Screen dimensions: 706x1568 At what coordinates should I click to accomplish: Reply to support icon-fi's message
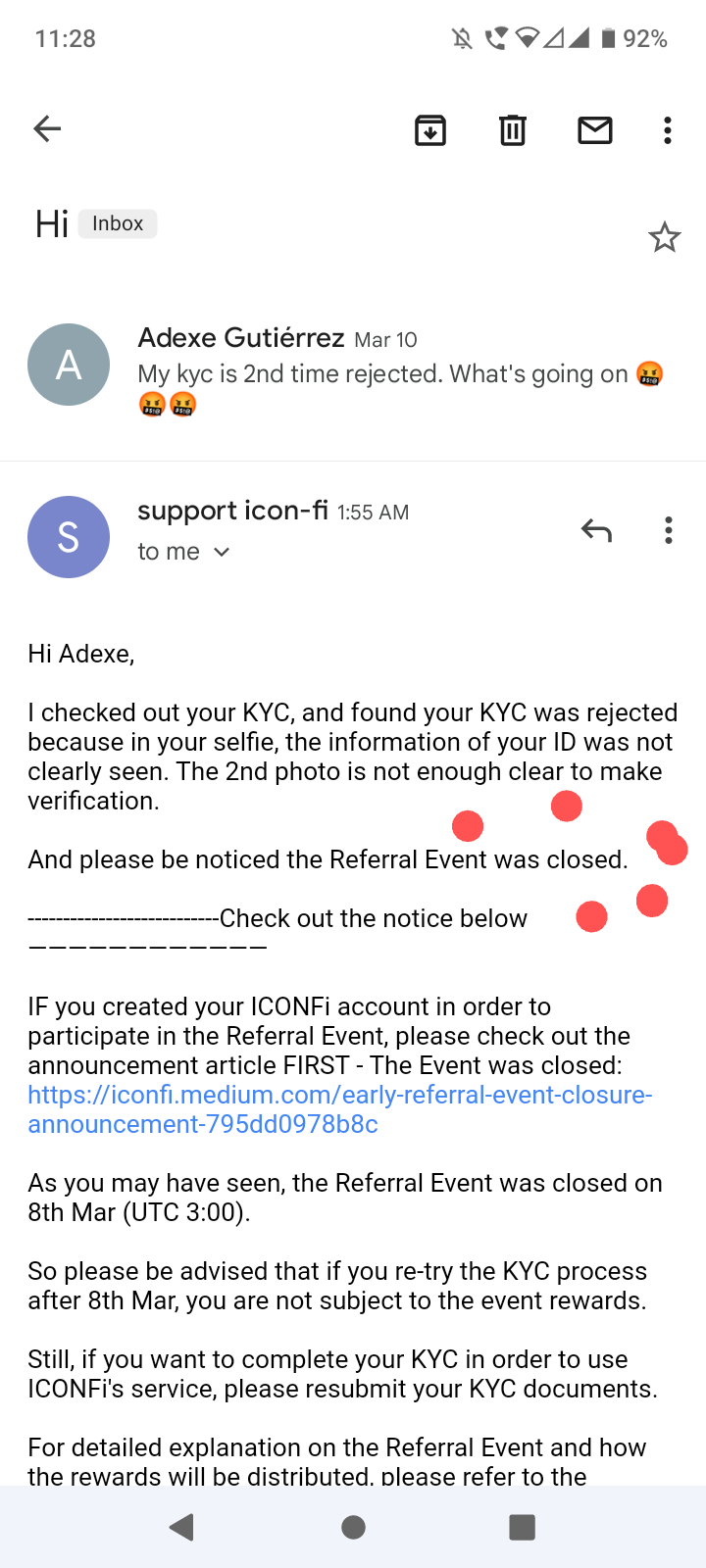click(596, 530)
